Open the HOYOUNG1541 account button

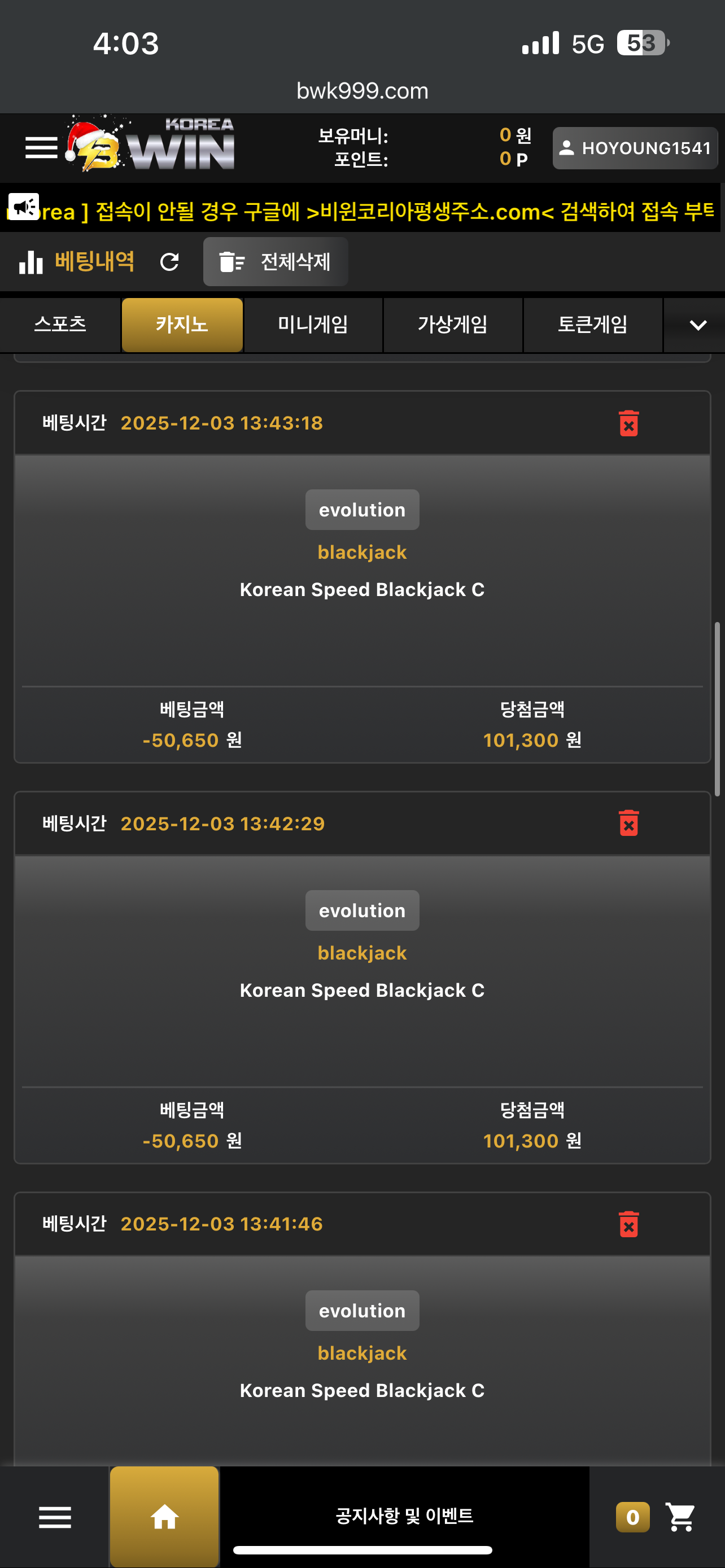click(x=635, y=148)
